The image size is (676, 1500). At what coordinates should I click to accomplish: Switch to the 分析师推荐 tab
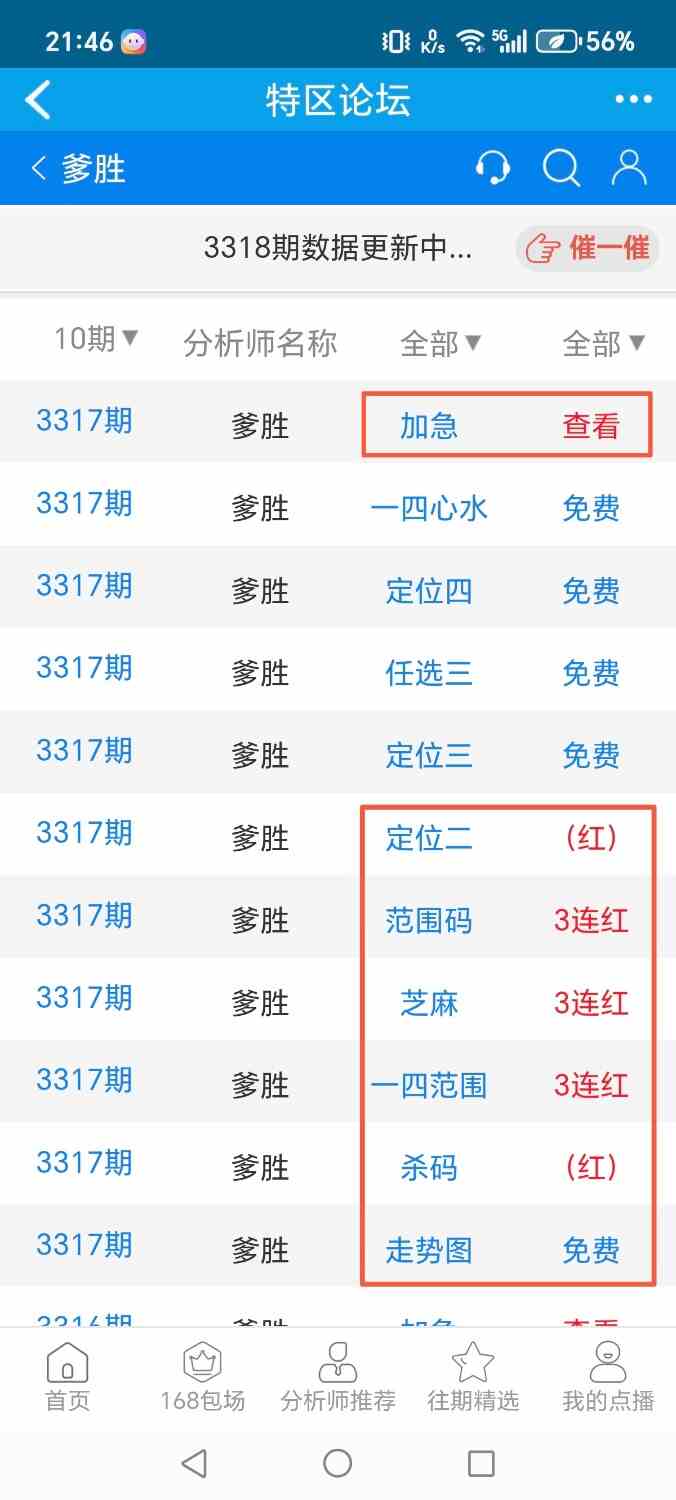[x=338, y=1377]
